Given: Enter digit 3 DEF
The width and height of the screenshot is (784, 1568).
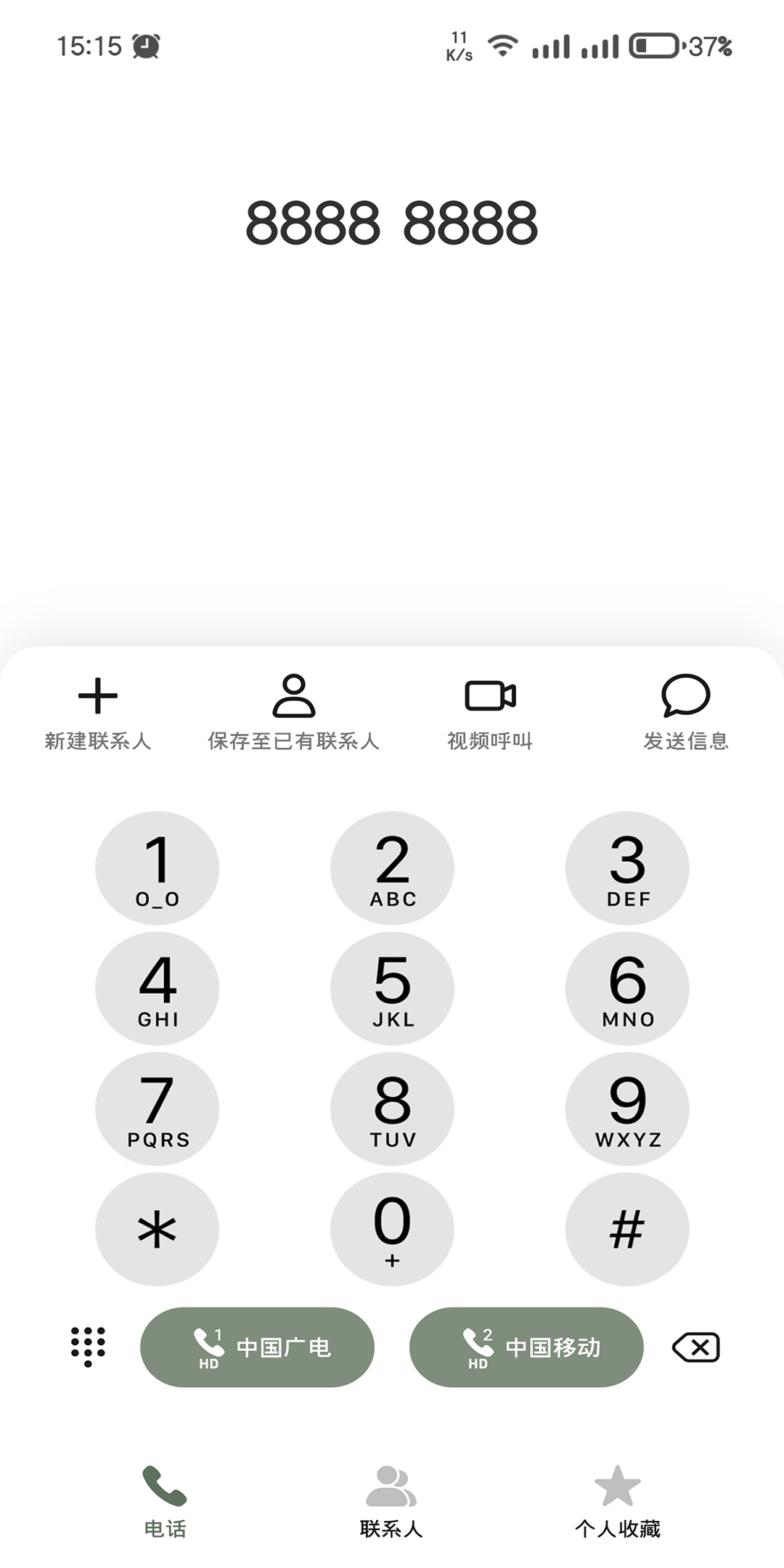Looking at the screenshot, I should [x=627, y=867].
